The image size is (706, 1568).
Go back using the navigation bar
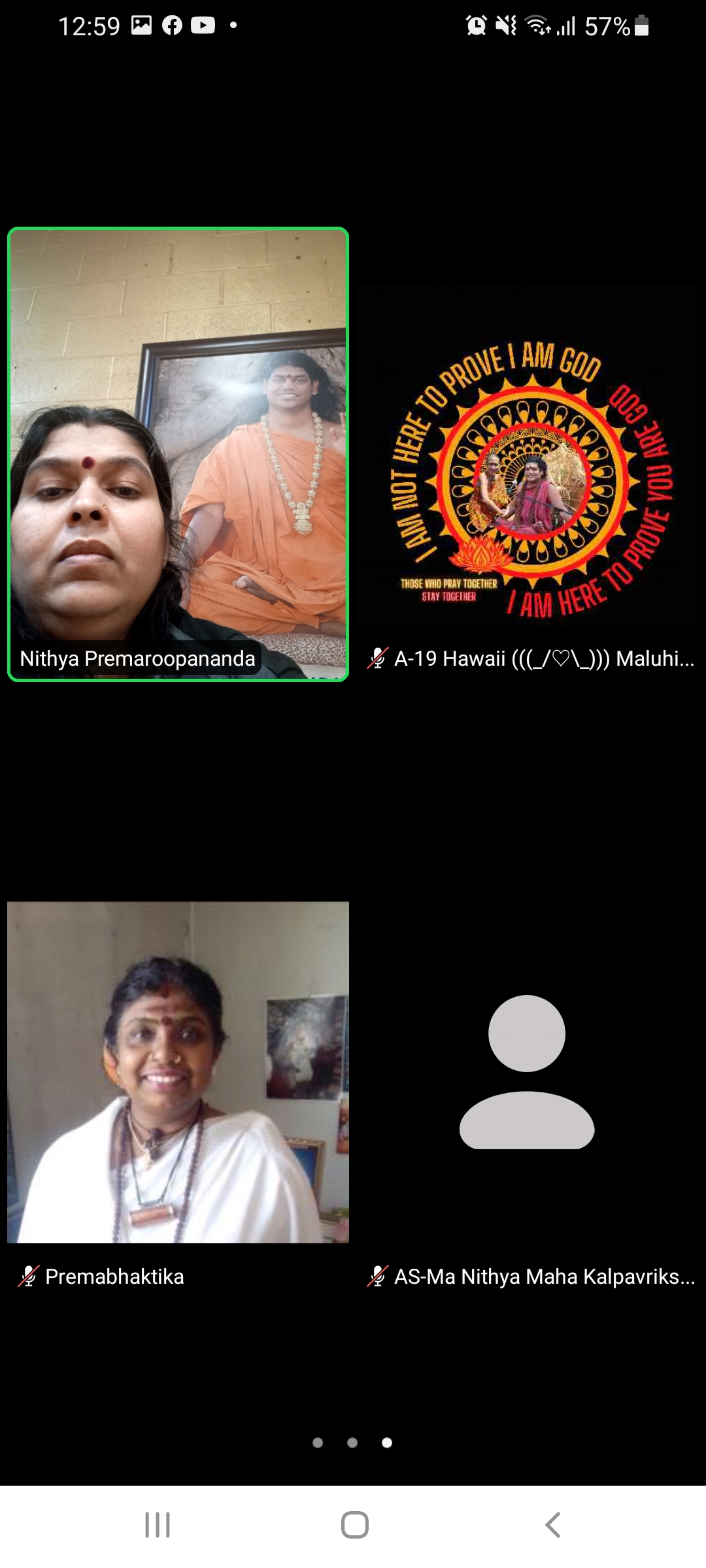point(552,1525)
